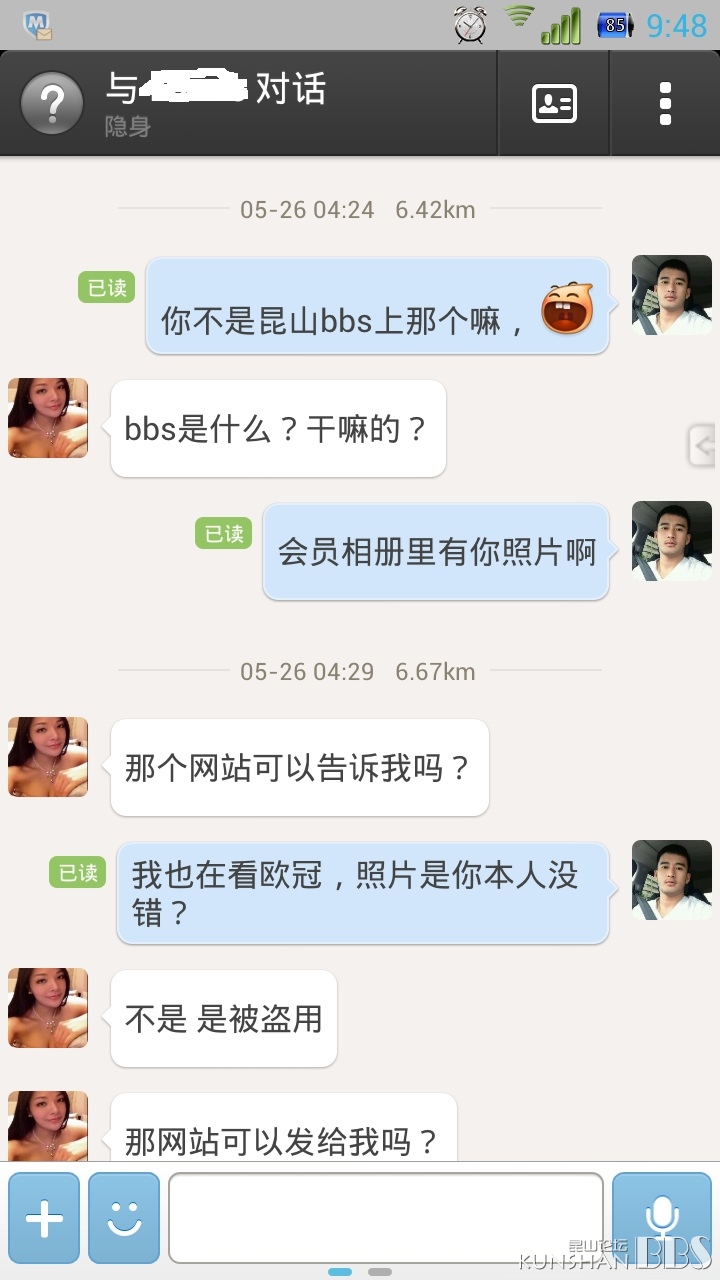This screenshot has height=1280, width=720.
Task: Open the plus attachment menu
Action: [x=44, y=1217]
